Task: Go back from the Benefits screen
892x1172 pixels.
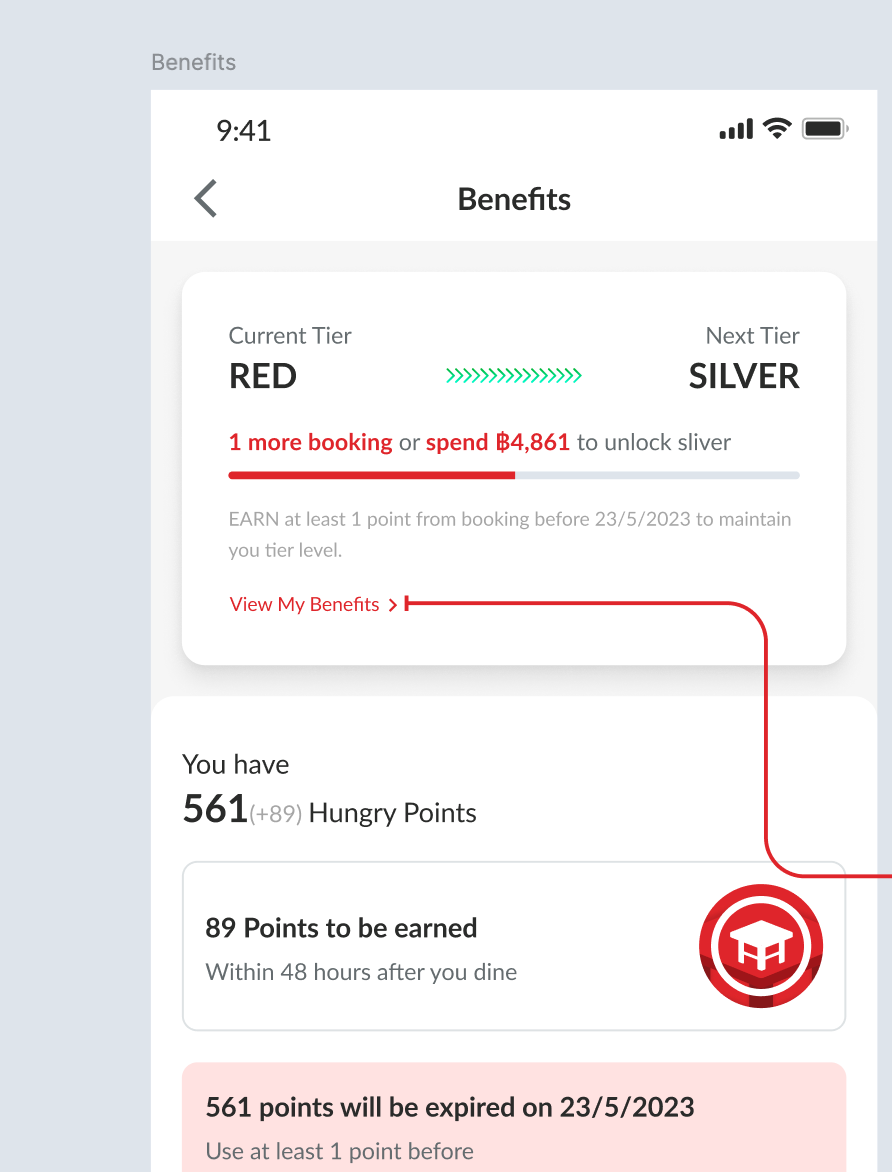Action: click(x=206, y=198)
